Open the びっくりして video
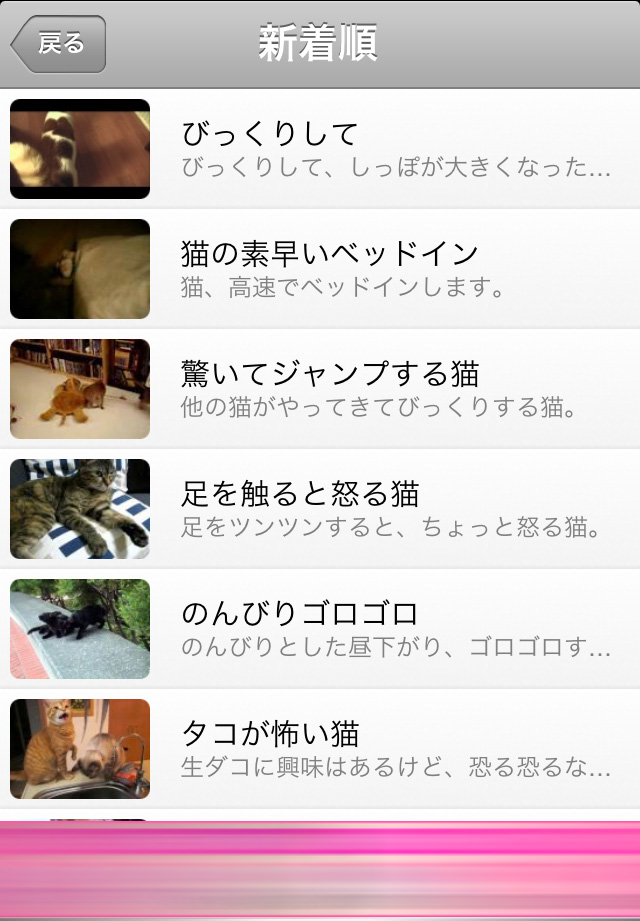Image resolution: width=640 pixels, height=921 pixels. pos(320,148)
